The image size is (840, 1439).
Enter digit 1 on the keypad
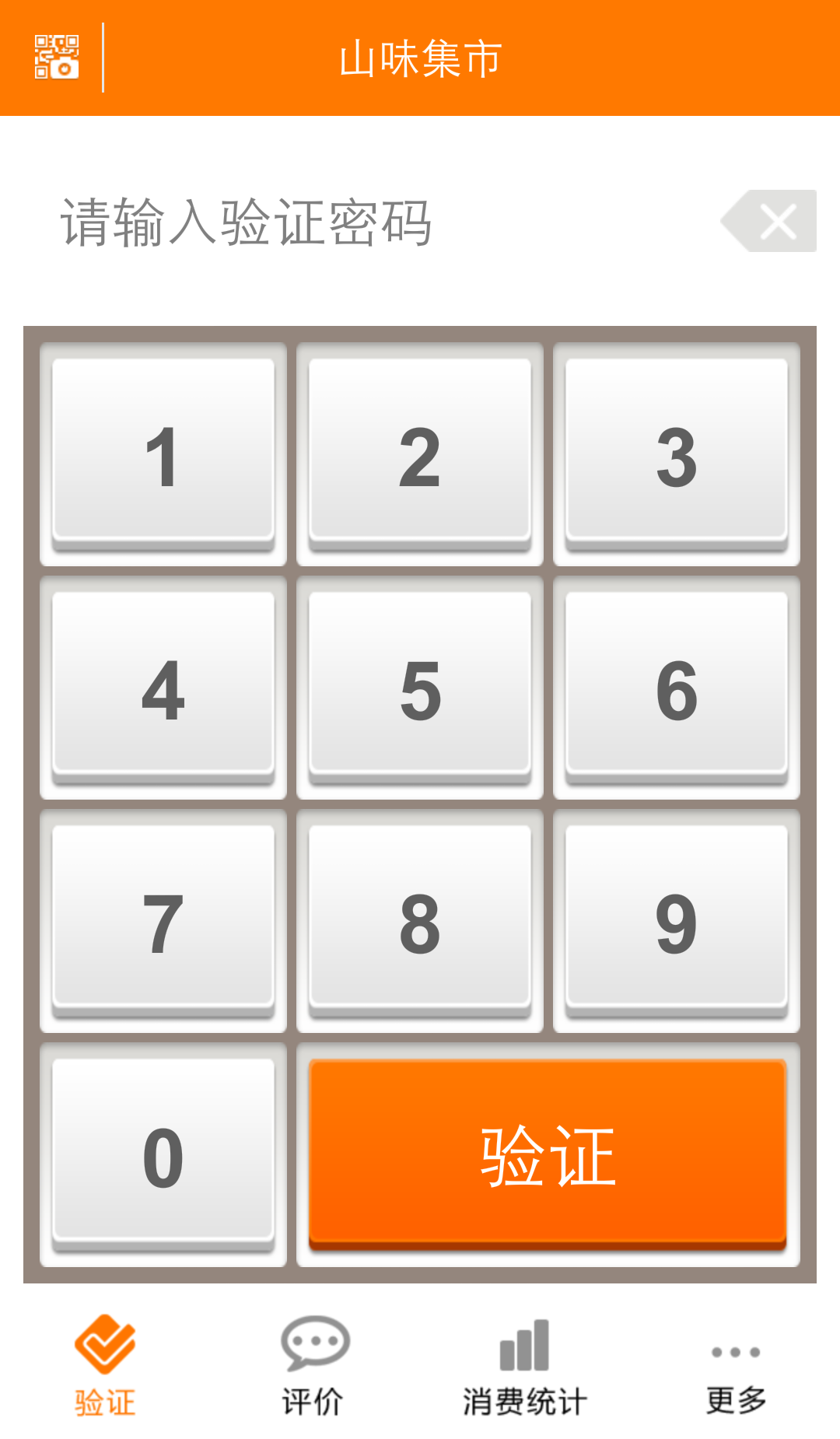point(163,454)
